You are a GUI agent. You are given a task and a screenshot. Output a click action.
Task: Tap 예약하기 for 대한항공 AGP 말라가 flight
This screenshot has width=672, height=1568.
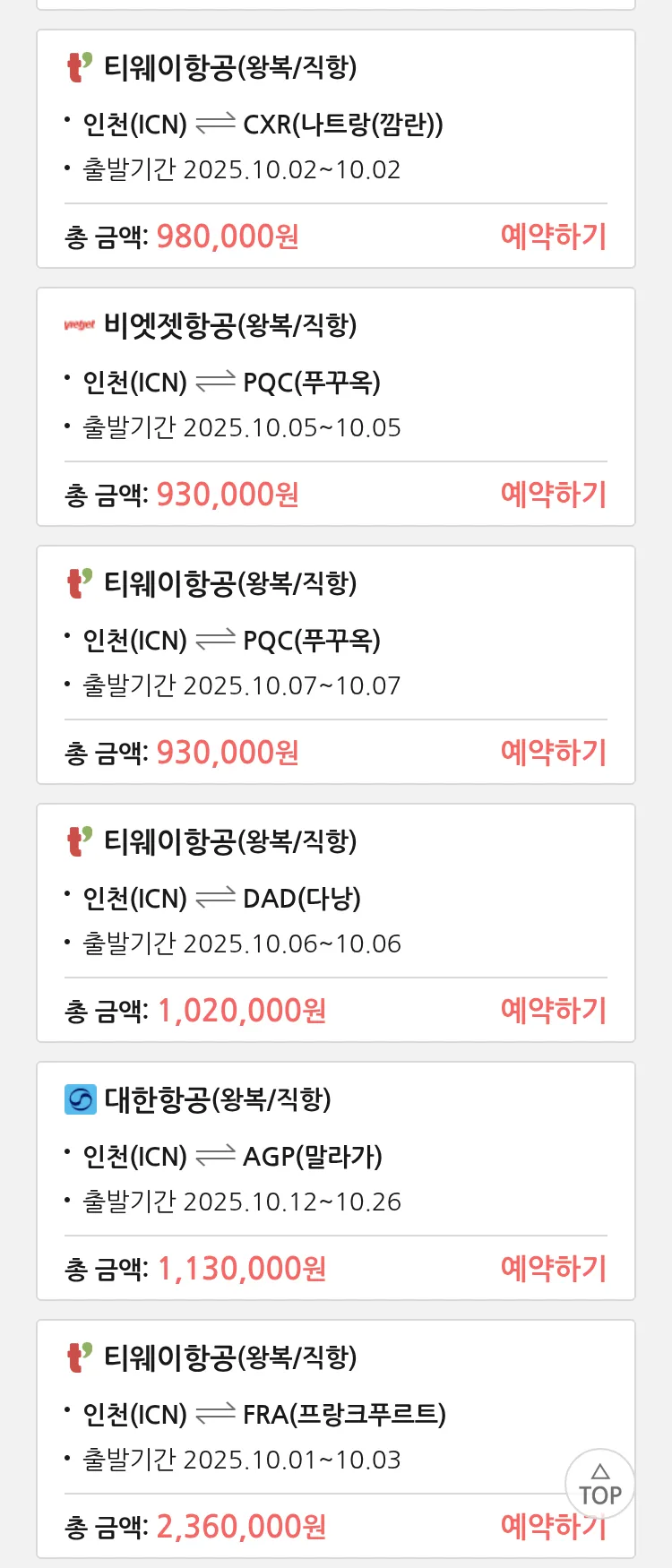(x=553, y=1269)
